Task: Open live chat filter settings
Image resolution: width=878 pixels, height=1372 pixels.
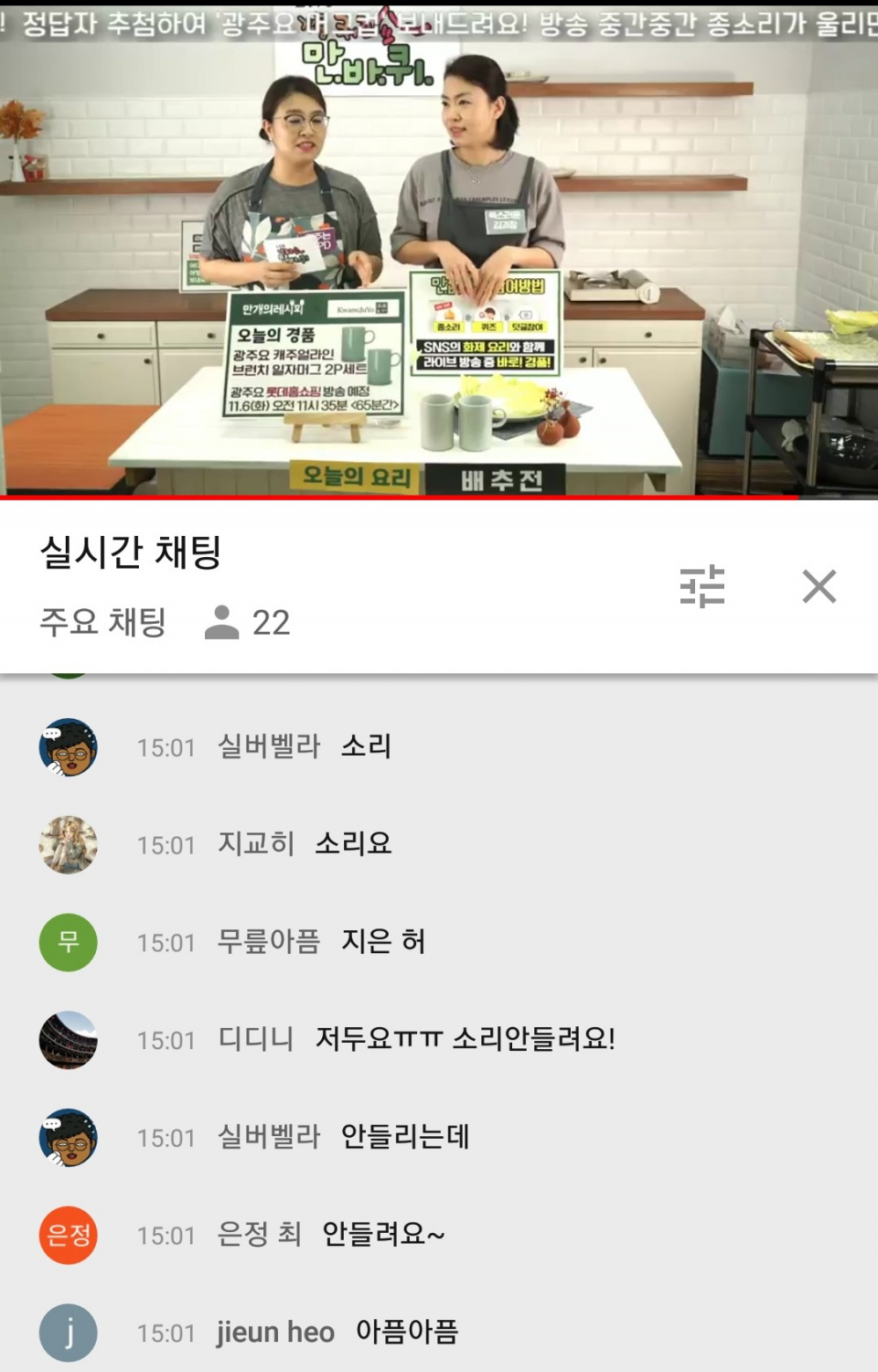Action: pos(701,586)
